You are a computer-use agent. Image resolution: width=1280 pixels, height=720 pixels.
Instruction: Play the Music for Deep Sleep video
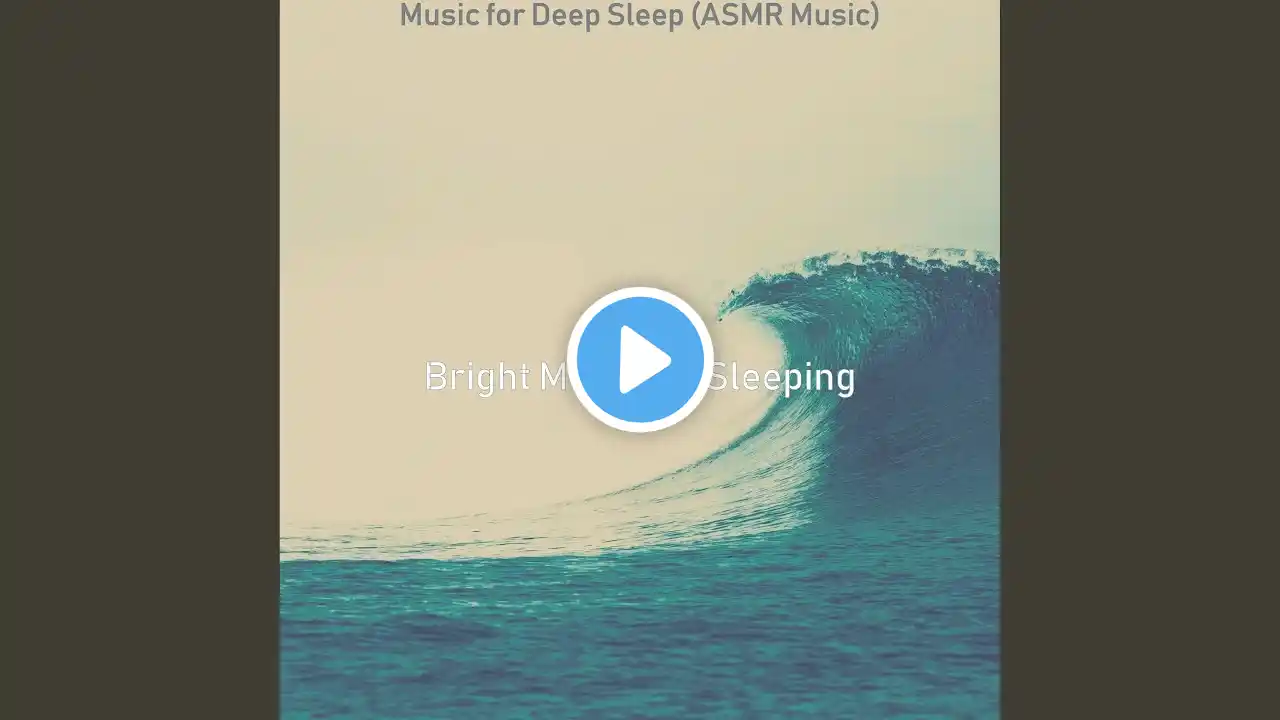tap(640, 360)
